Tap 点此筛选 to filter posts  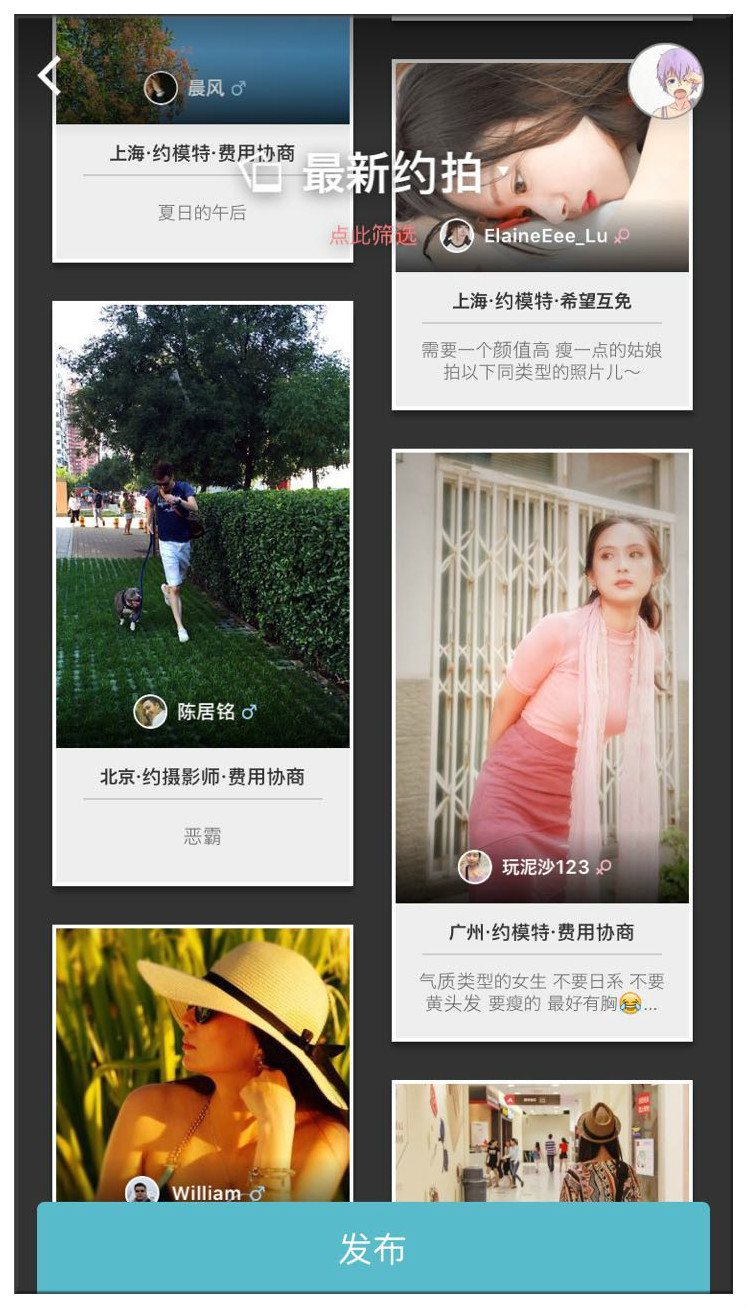click(372, 236)
